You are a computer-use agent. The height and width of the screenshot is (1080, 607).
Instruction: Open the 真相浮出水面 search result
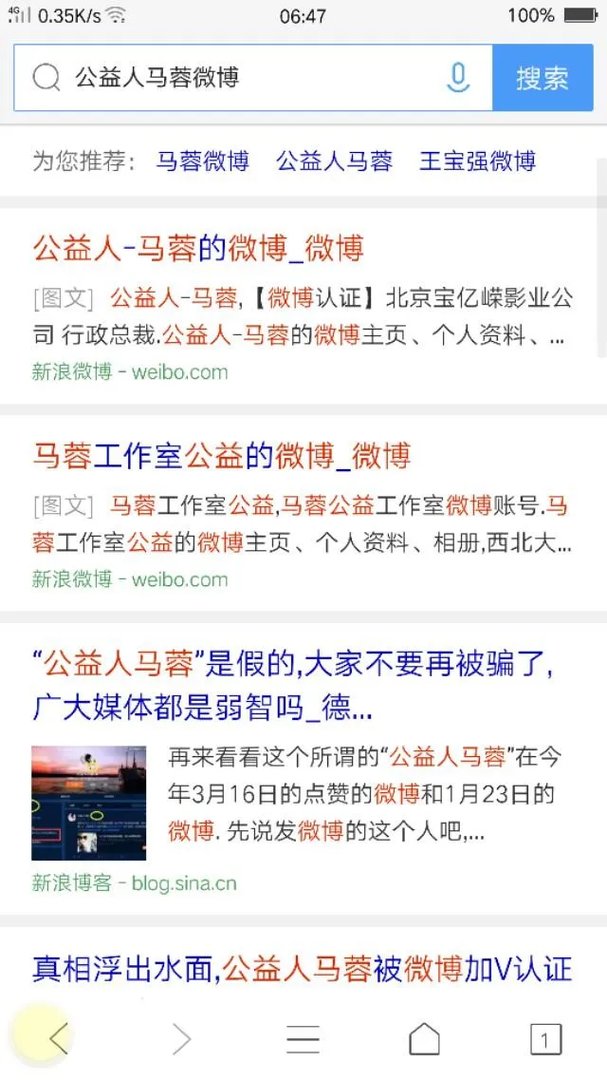point(301,968)
